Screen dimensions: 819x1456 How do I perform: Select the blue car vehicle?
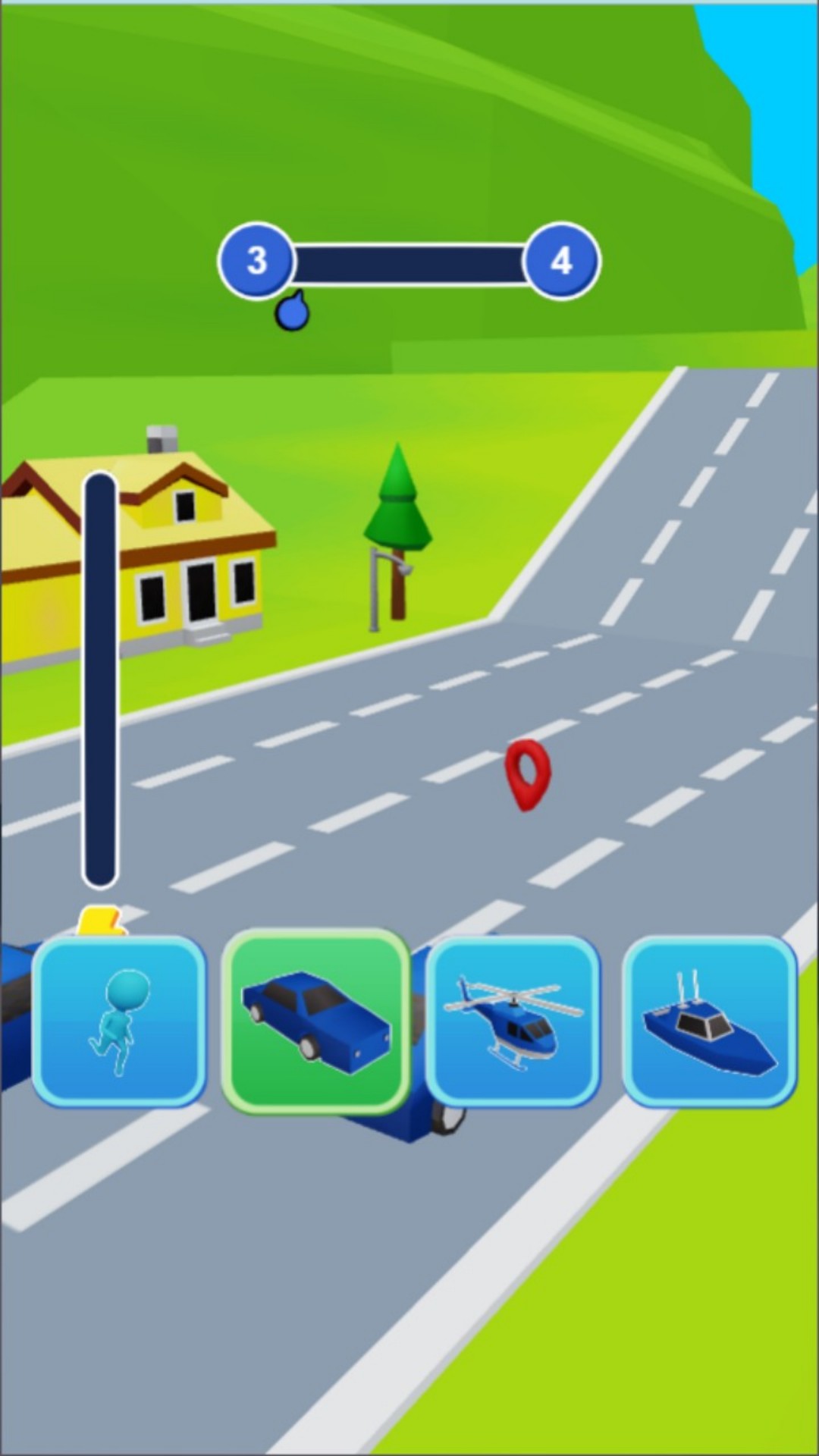tap(315, 1021)
